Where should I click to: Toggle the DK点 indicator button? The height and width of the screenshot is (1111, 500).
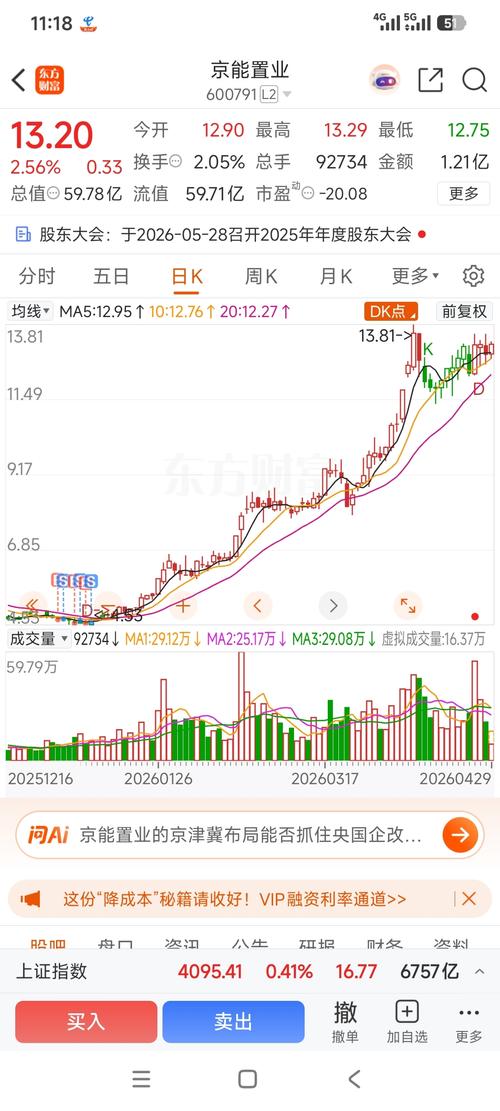(x=392, y=311)
